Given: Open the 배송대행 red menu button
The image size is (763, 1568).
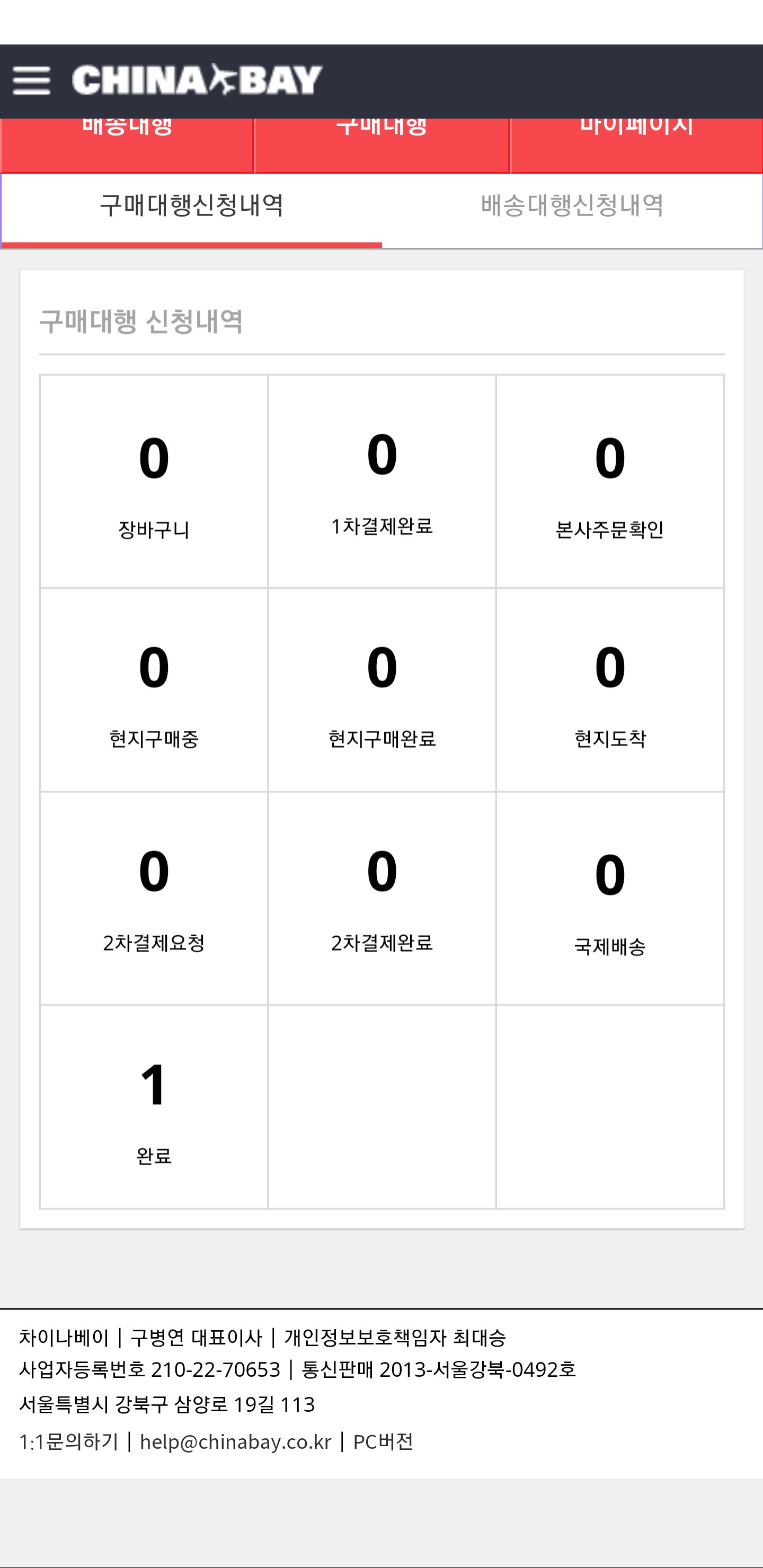Looking at the screenshot, I should (x=127, y=146).
